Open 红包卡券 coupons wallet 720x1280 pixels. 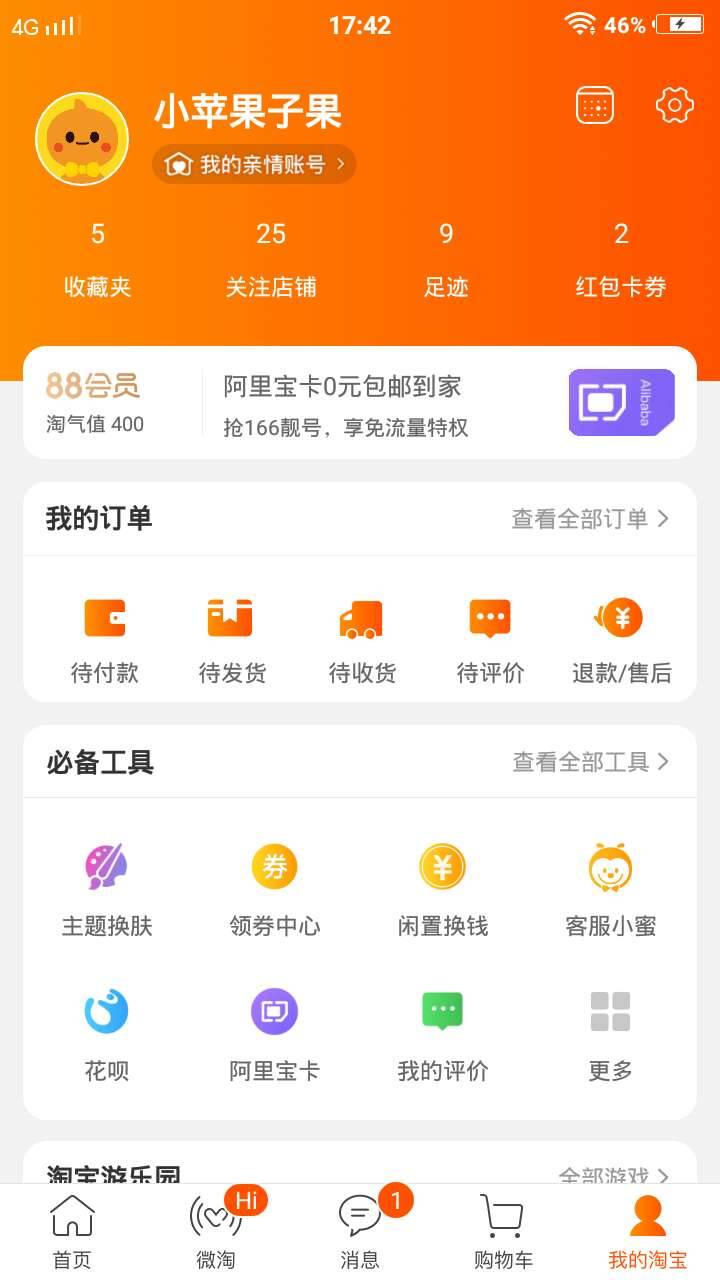621,260
